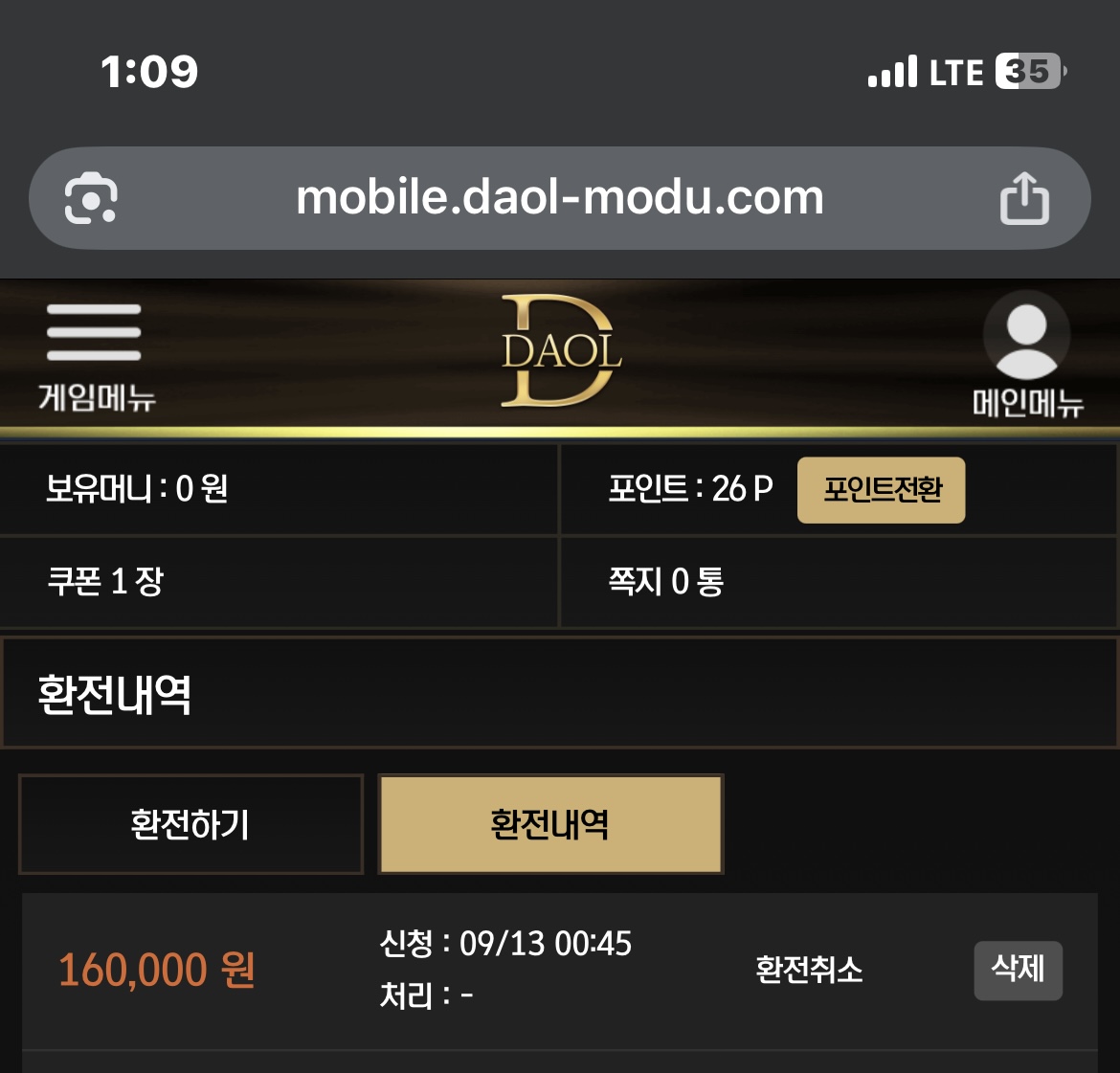Screen dimensions: 1120x1073
Task: Switch to the 환전하기 tab
Action: [190, 824]
